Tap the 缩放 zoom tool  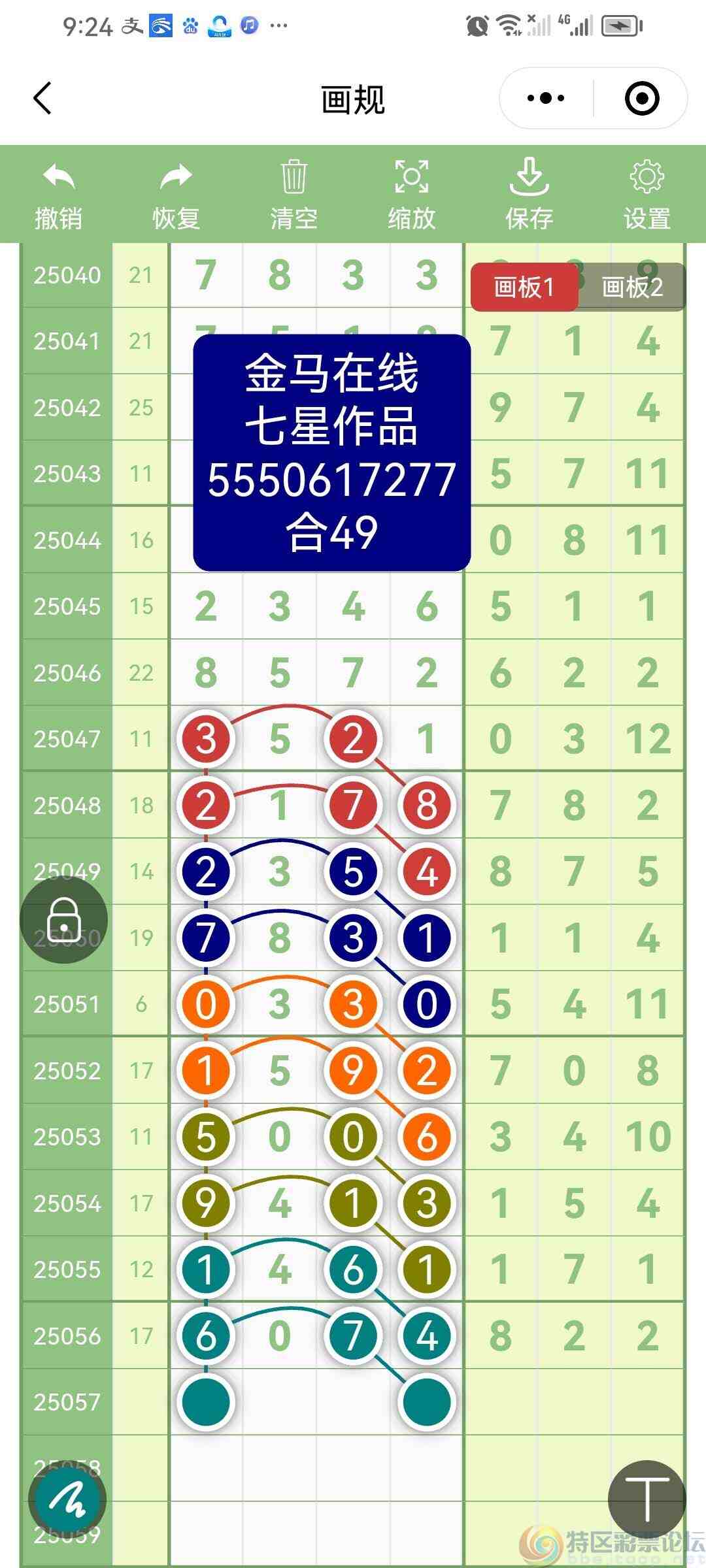(x=411, y=195)
